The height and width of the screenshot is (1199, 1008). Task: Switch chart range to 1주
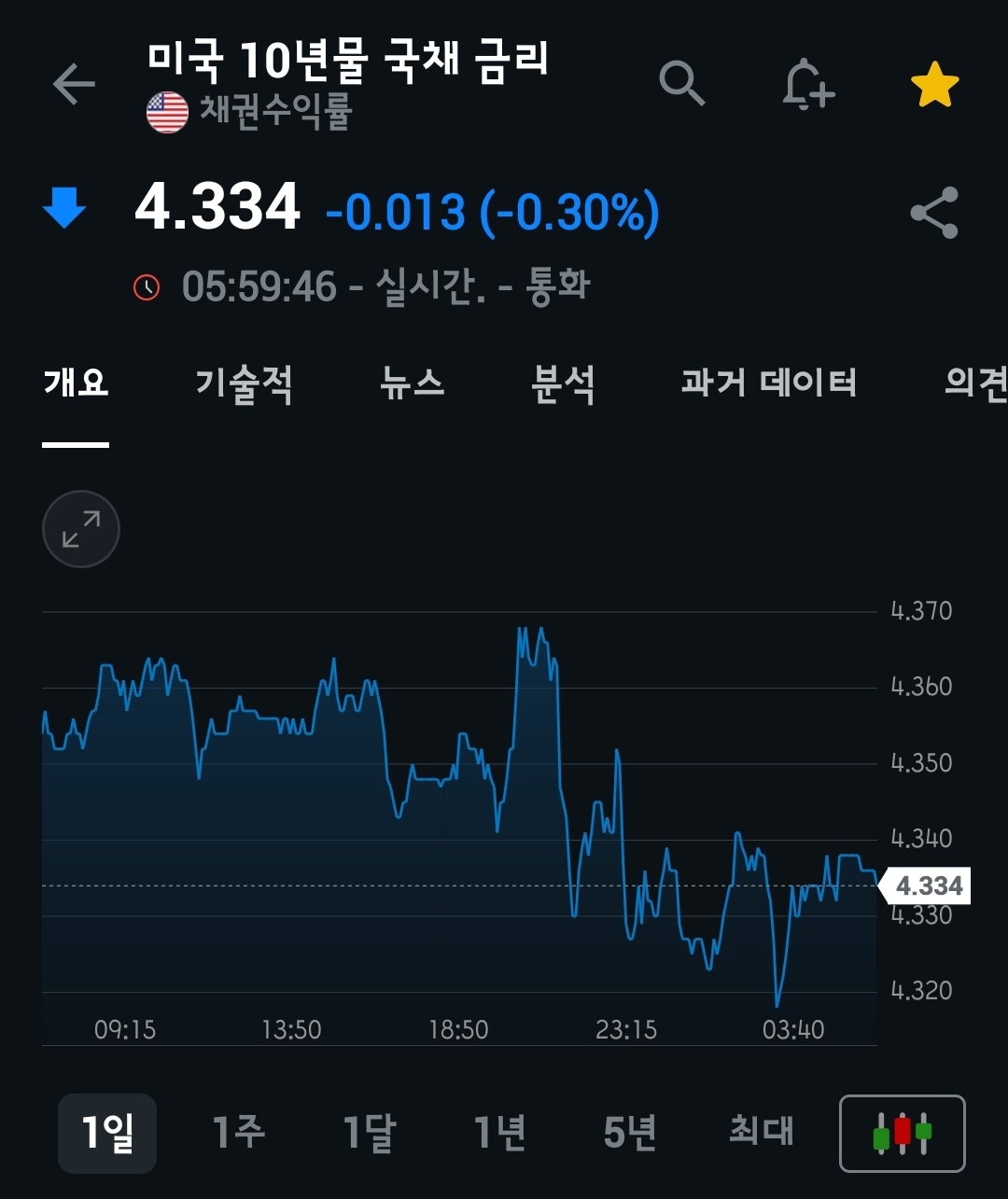(x=239, y=1133)
